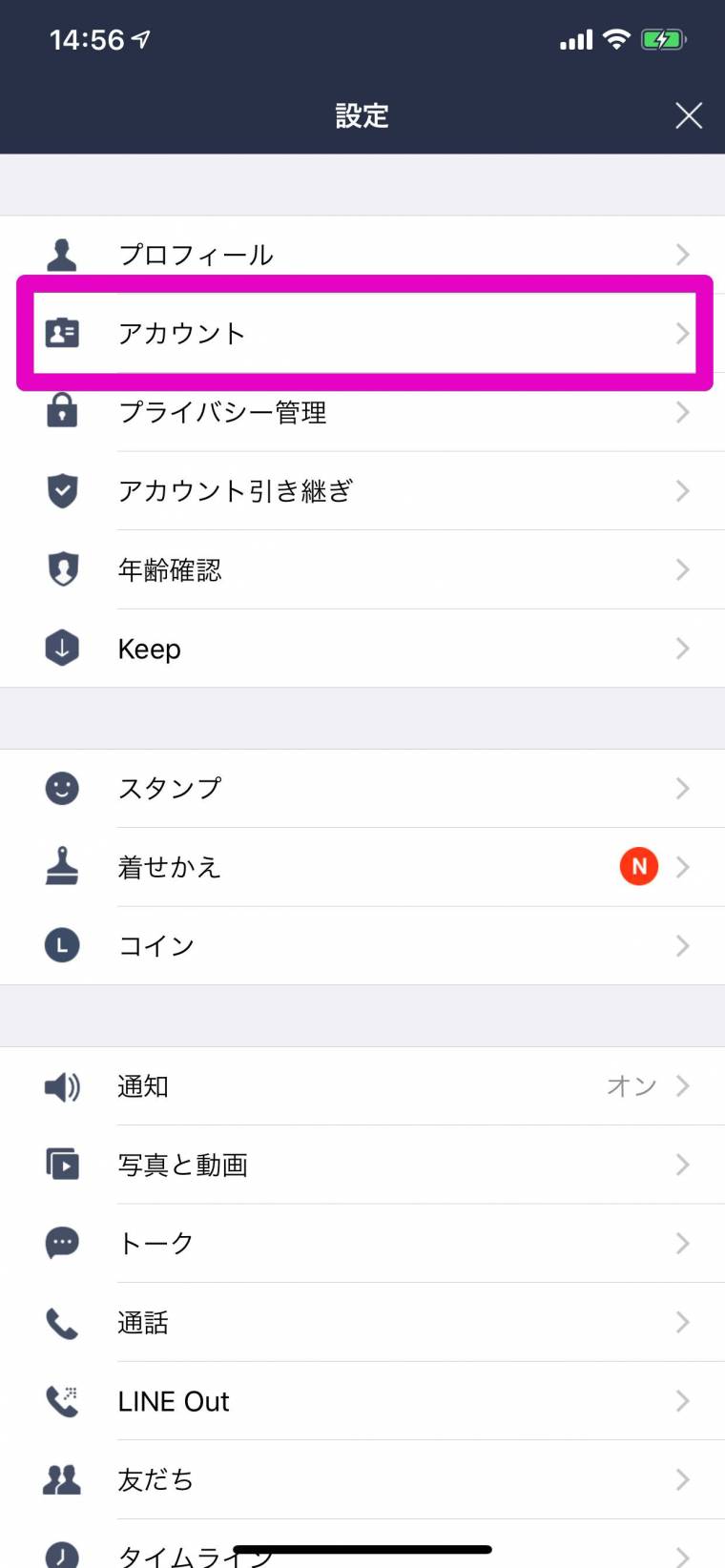Click the アカウント ID card icon
Image resolution: width=725 pixels, height=1568 pixels.
(62, 333)
